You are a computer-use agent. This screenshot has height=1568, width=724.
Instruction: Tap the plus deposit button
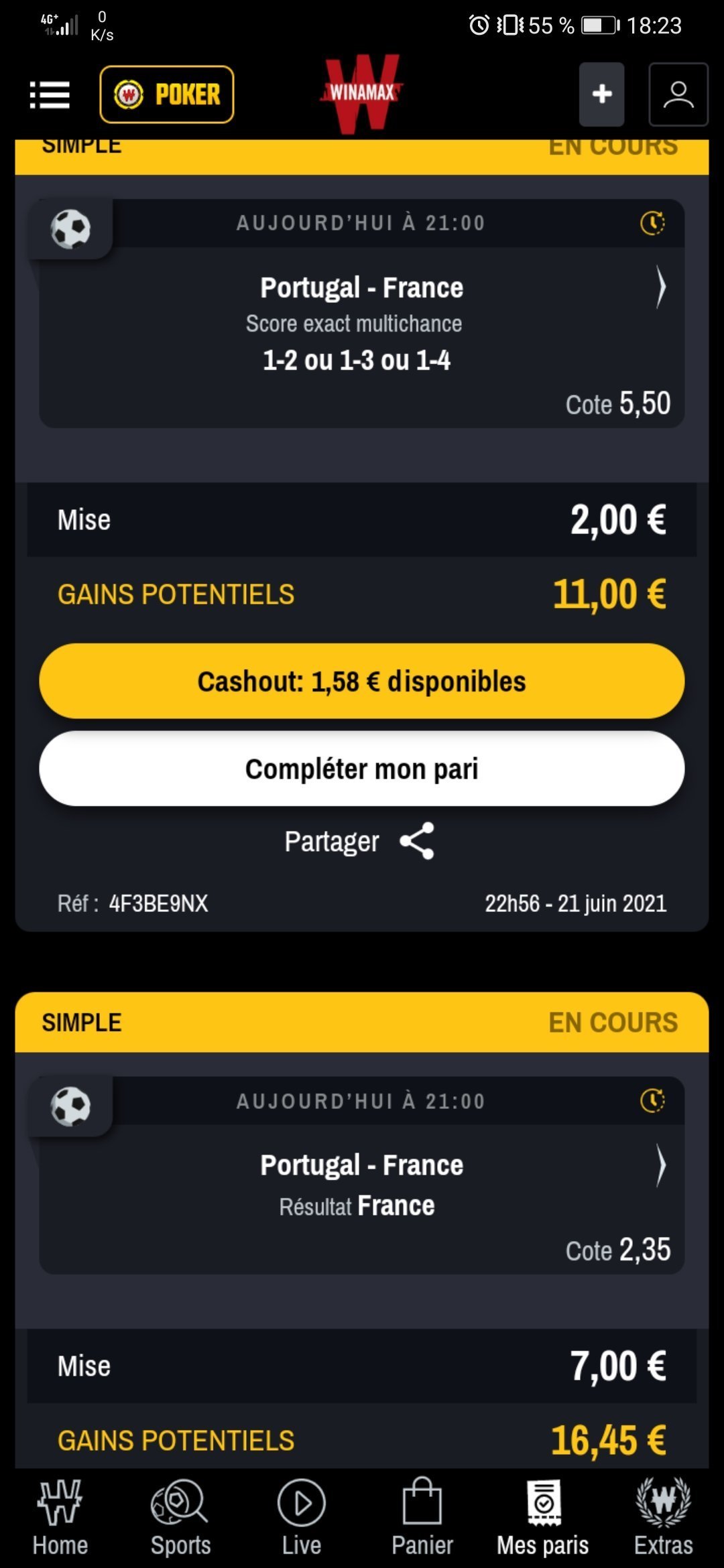602,94
